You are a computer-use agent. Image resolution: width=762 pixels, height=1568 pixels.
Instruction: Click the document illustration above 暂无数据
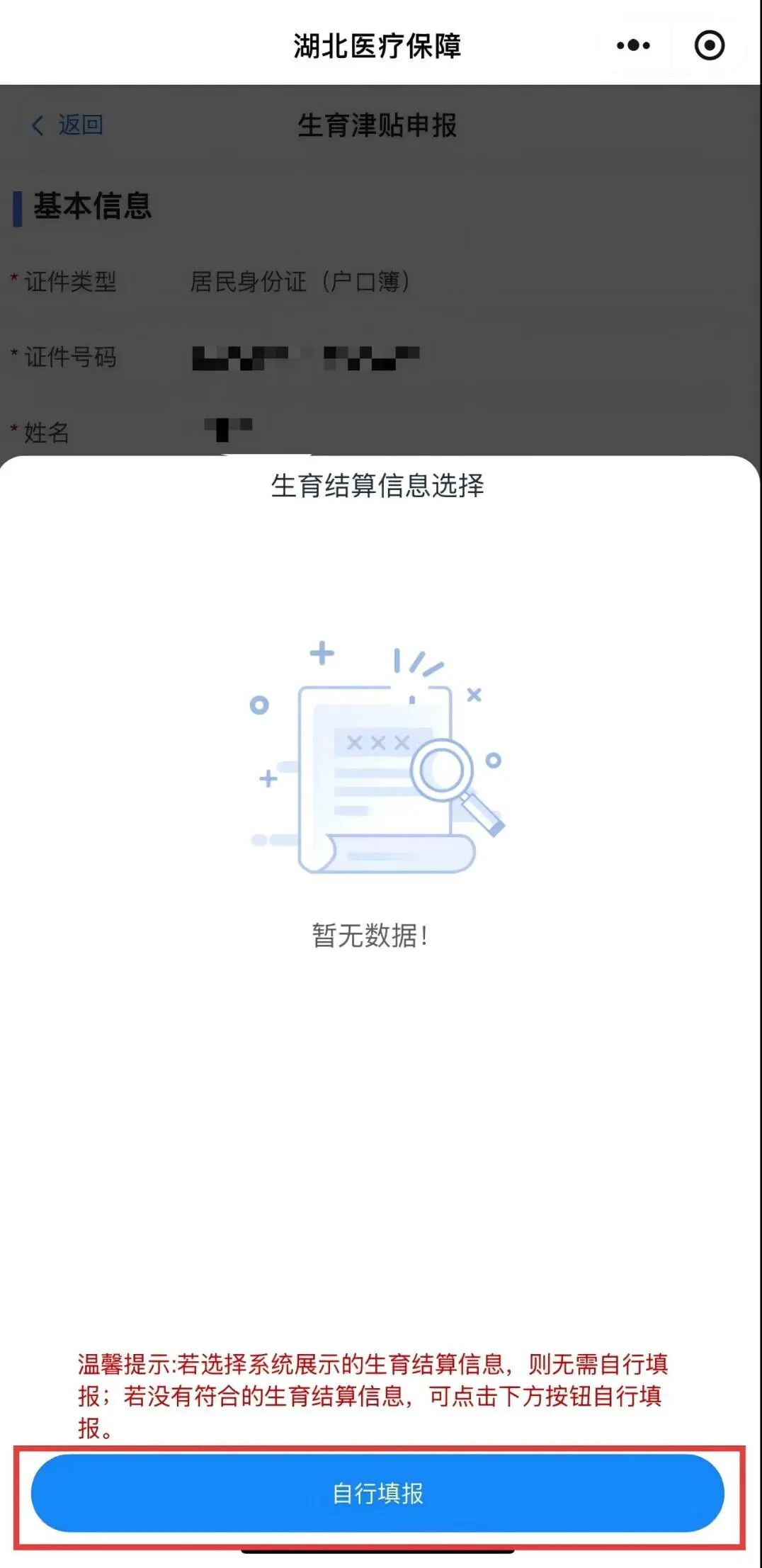(x=368, y=765)
